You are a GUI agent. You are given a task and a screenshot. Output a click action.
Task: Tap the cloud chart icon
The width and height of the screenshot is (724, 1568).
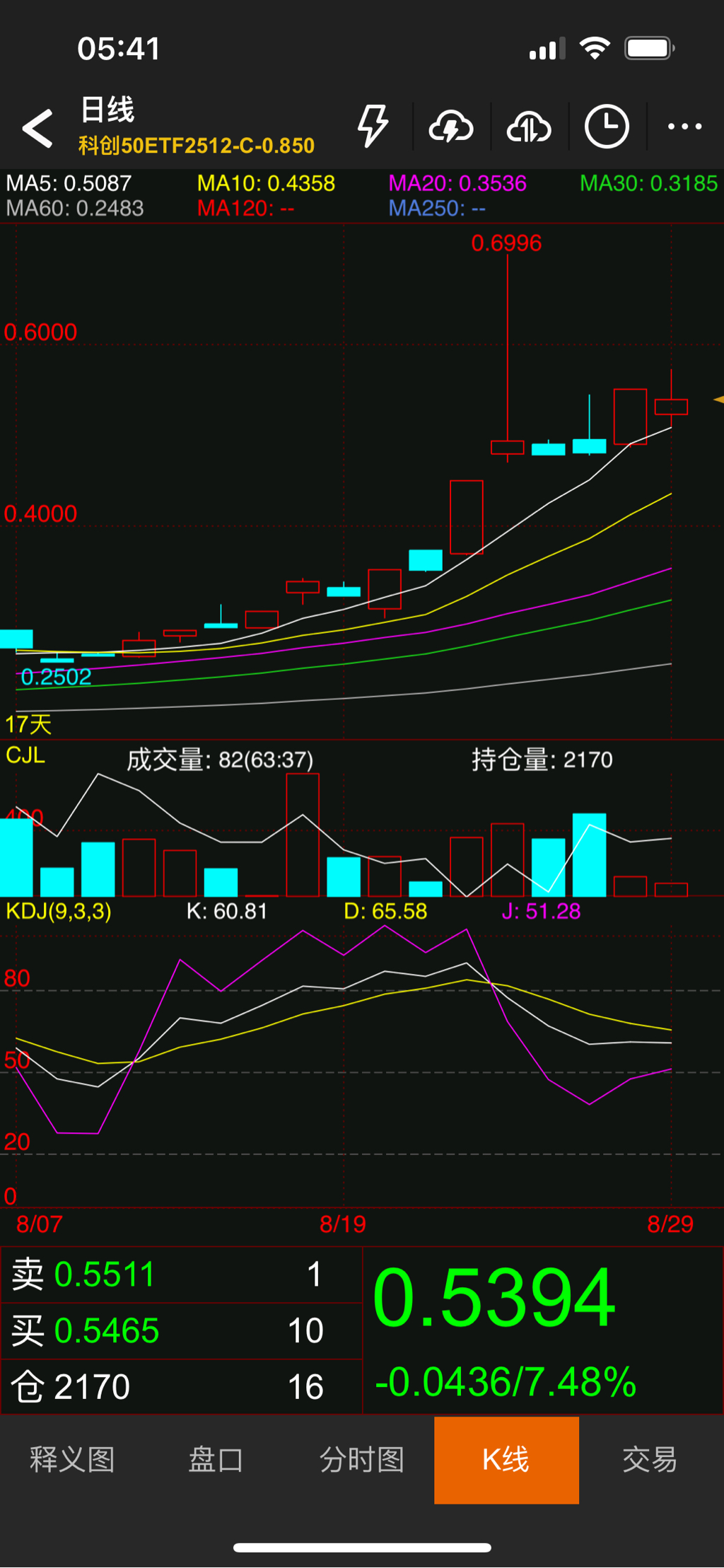(x=529, y=127)
